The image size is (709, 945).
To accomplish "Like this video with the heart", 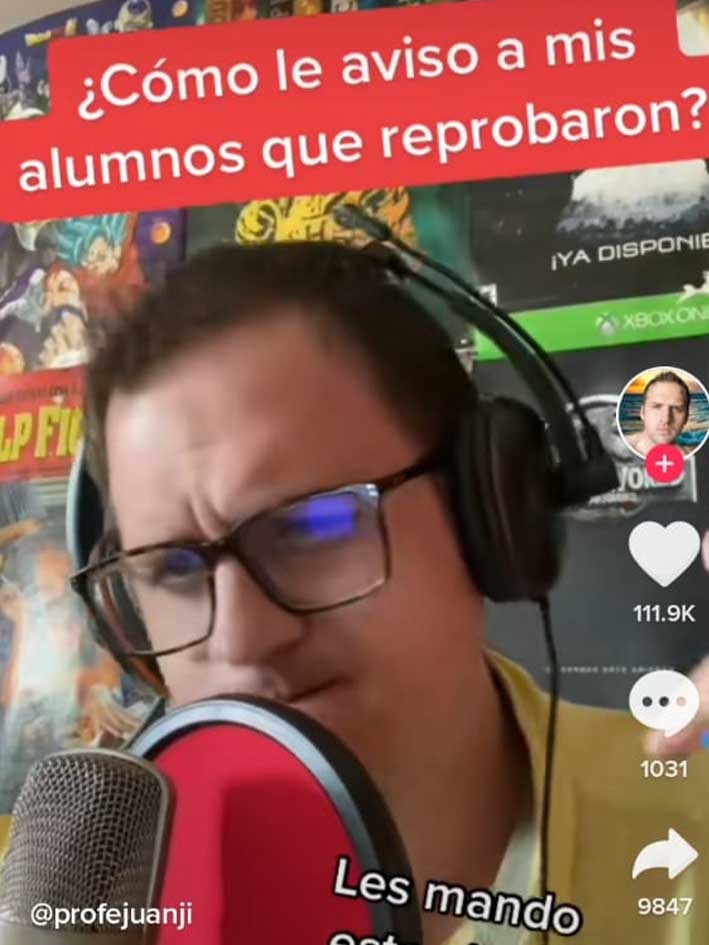I will click(x=664, y=553).
